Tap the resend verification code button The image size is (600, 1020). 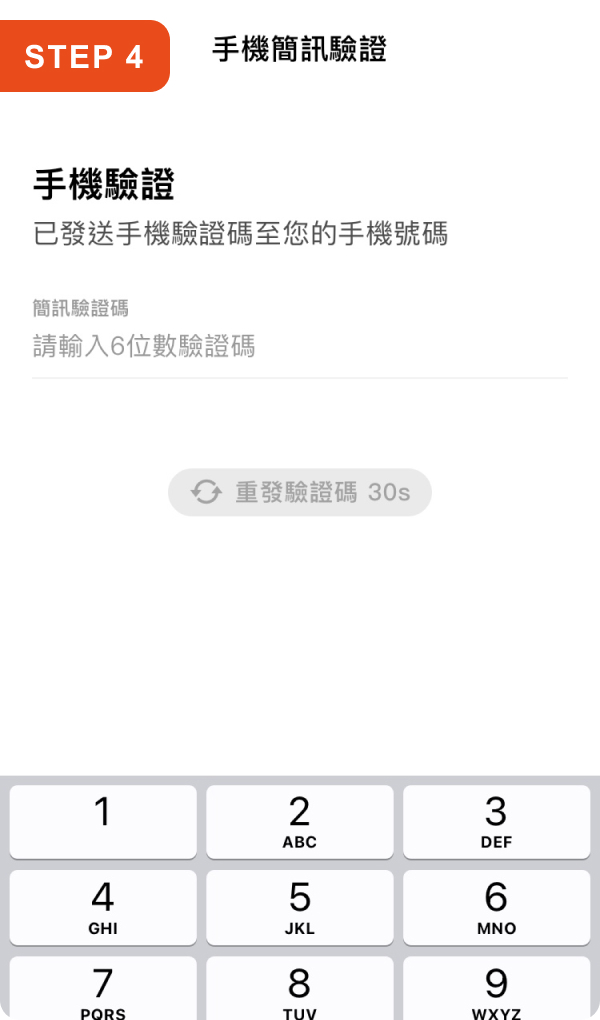(x=300, y=492)
